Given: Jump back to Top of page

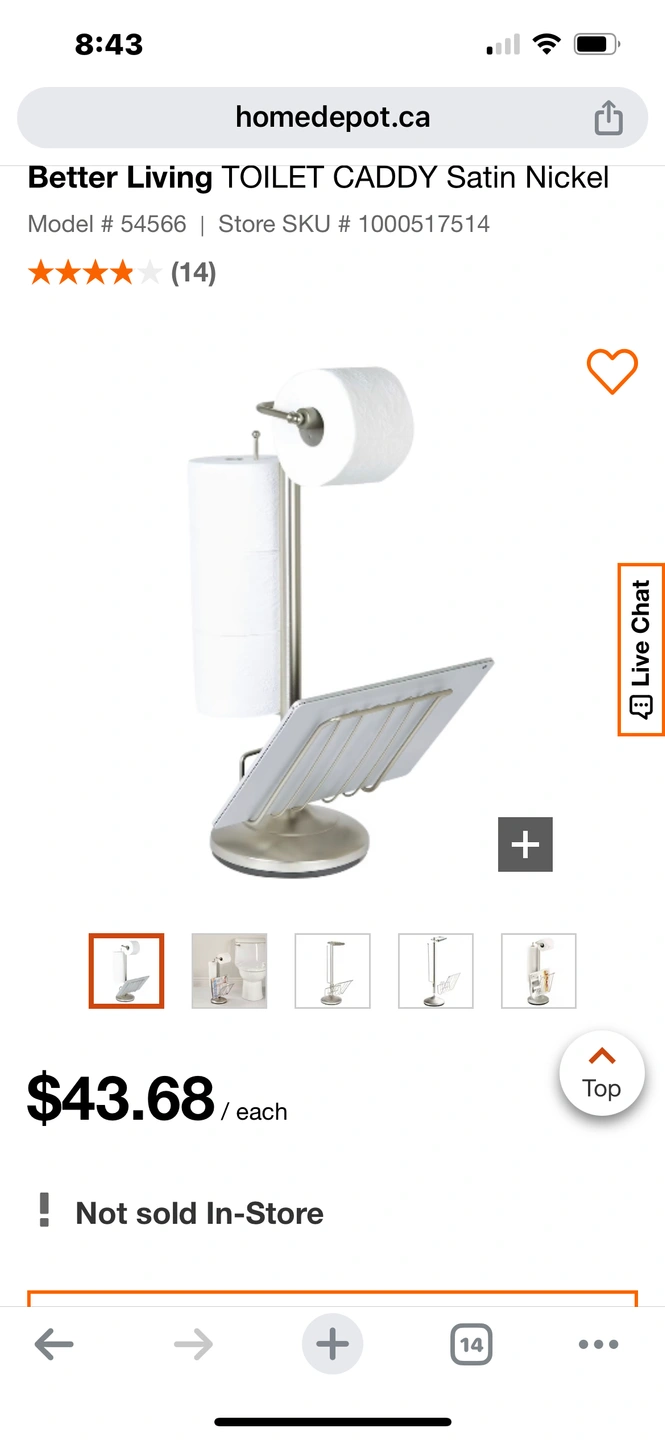Looking at the screenshot, I should pos(601,1073).
